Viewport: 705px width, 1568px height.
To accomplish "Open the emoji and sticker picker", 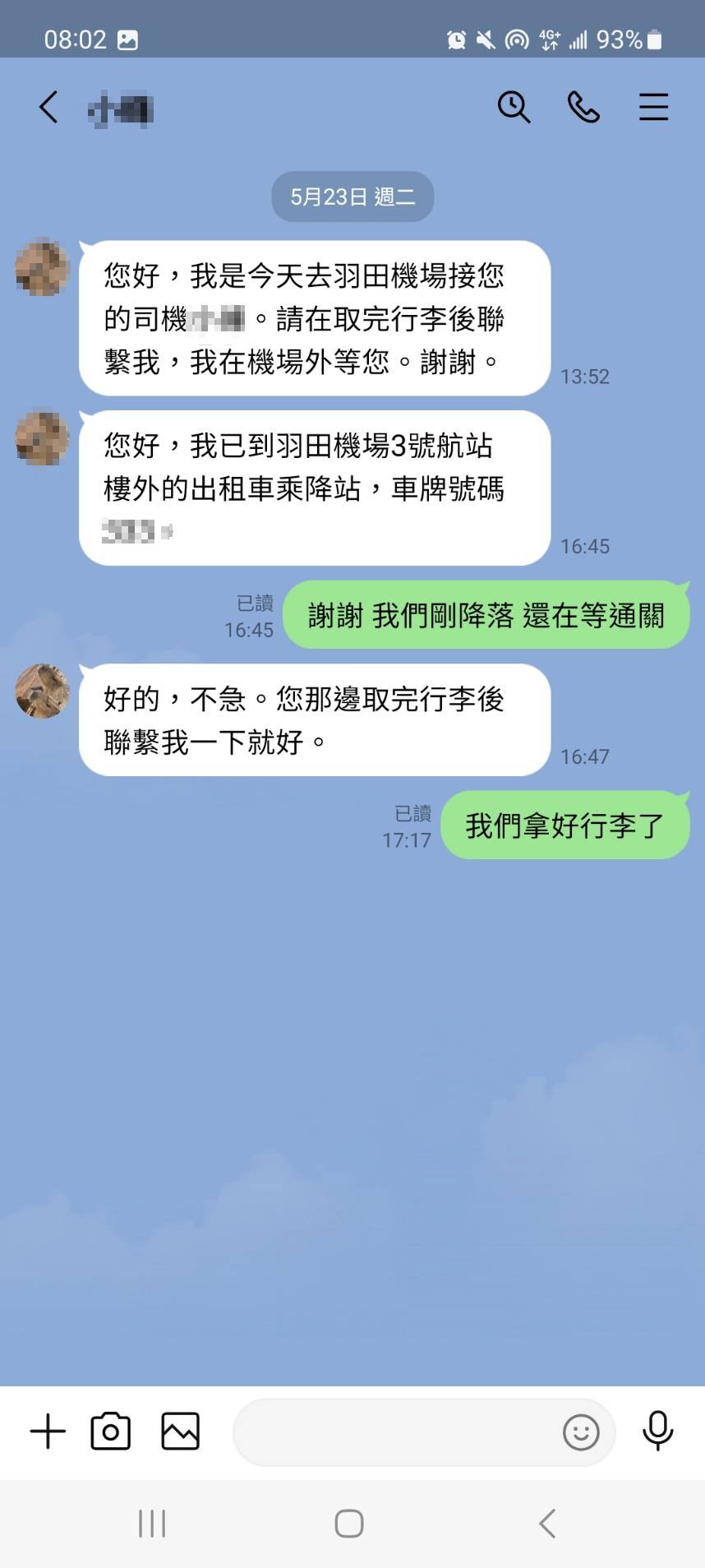I will tap(580, 1432).
